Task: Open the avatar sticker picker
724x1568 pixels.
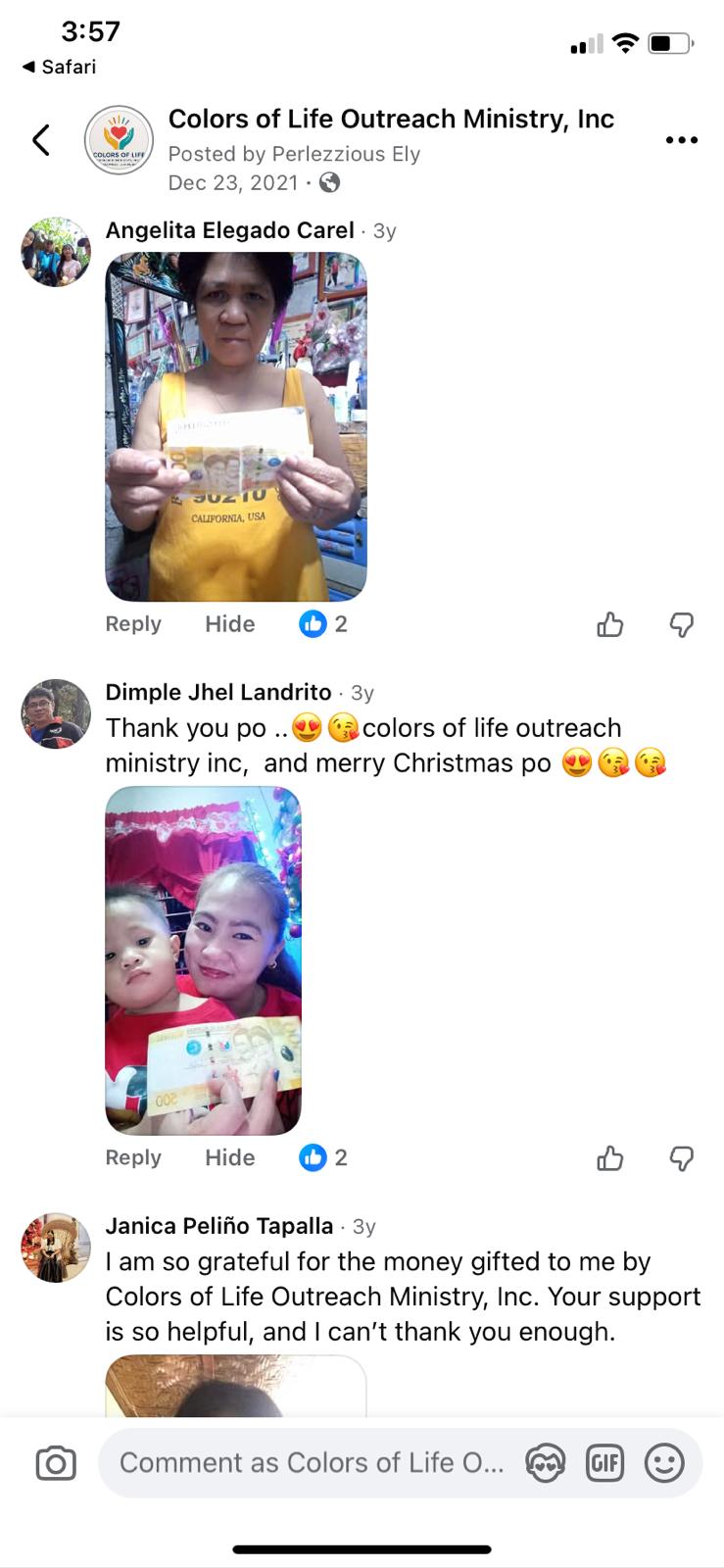Action: click(545, 1463)
